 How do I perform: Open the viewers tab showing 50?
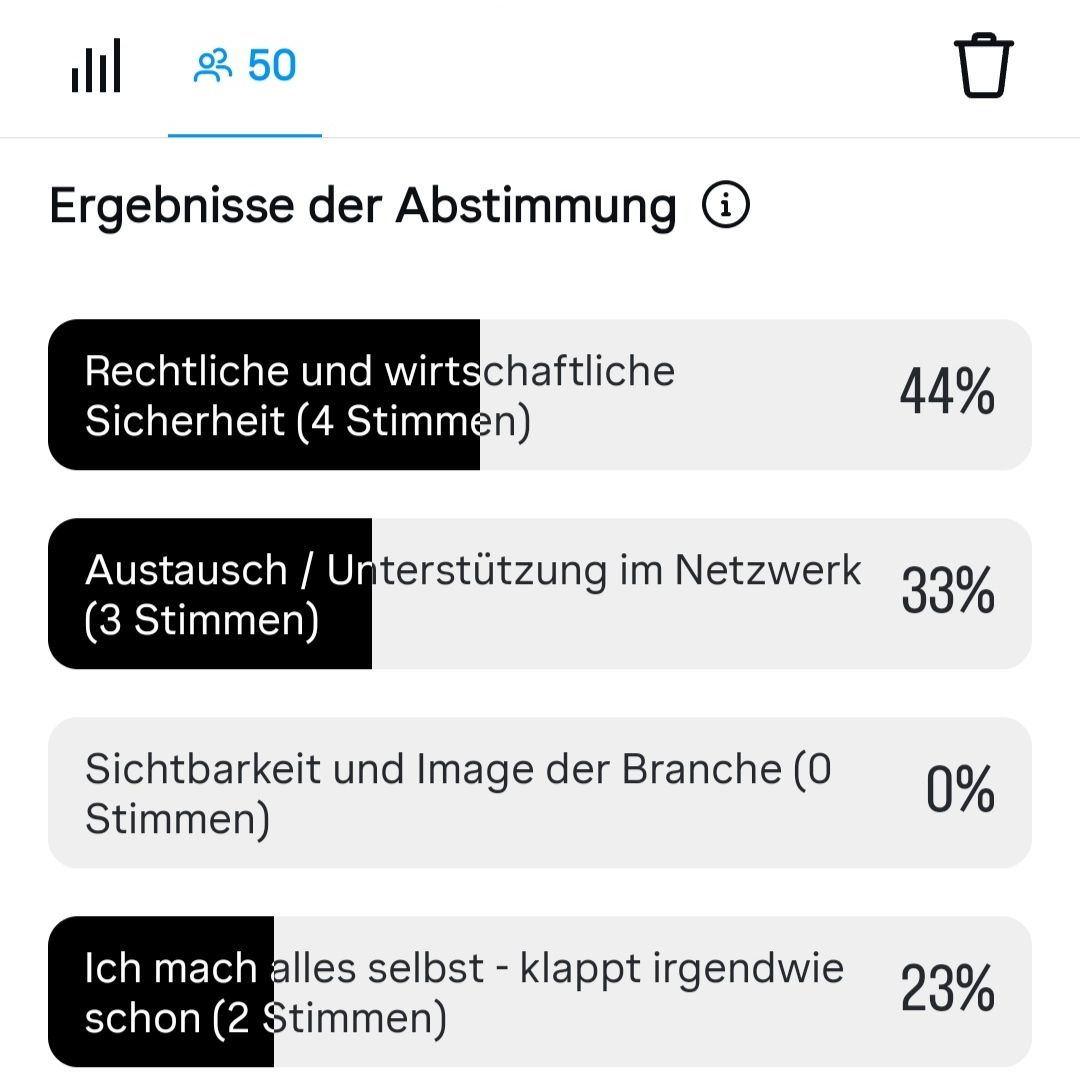click(x=245, y=67)
